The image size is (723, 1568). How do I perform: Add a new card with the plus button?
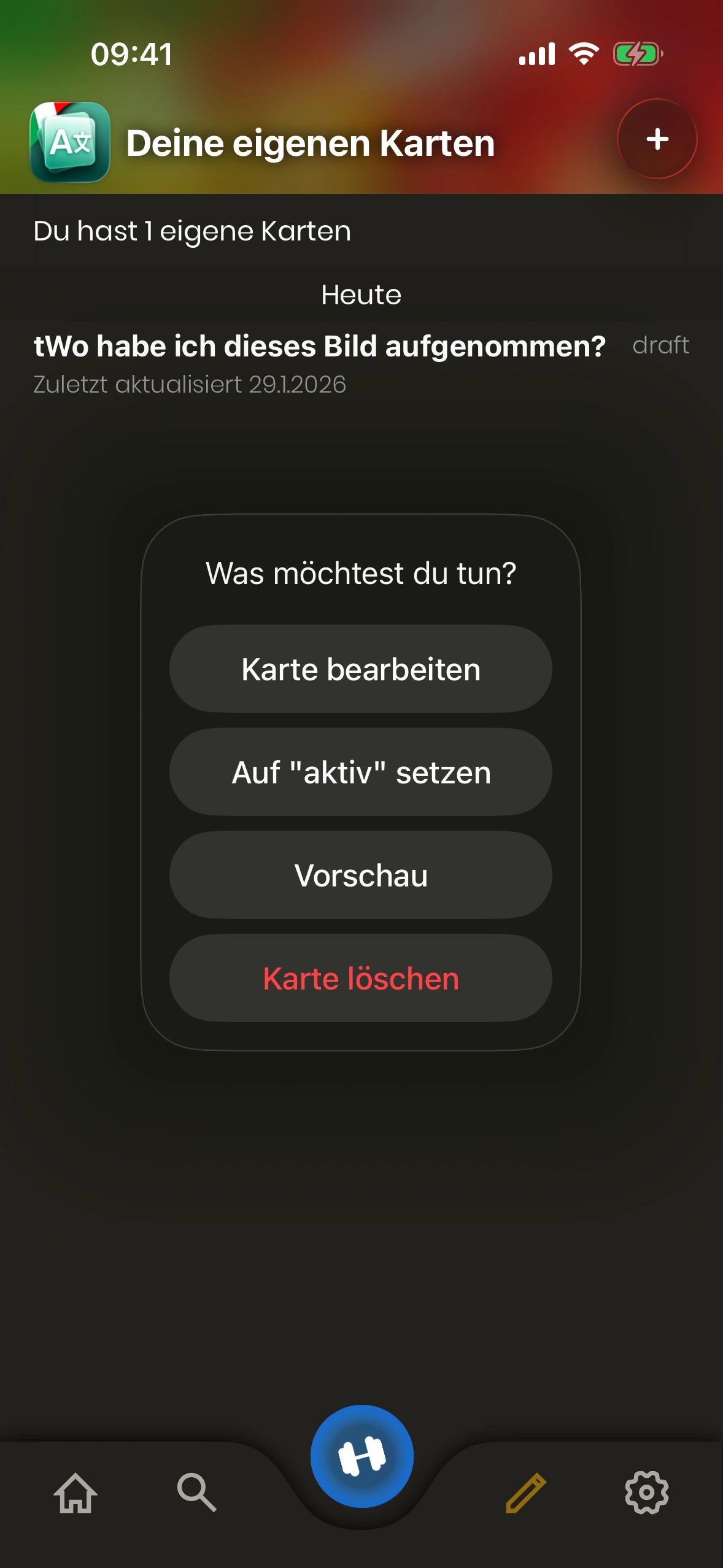657,139
